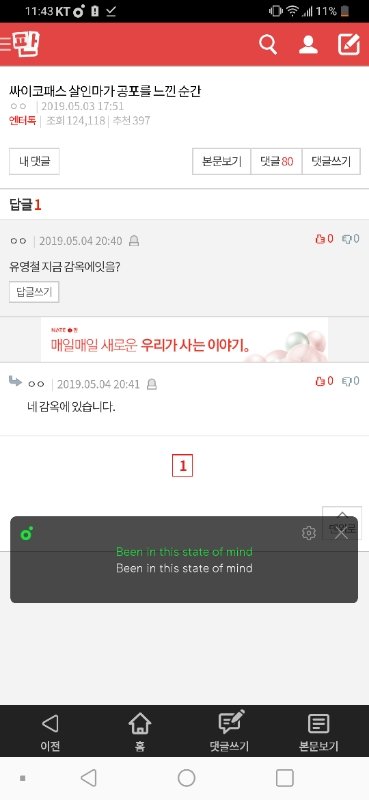The image size is (369, 800).
Task: Upvote the 20:40 comment
Action: click(x=325, y=239)
